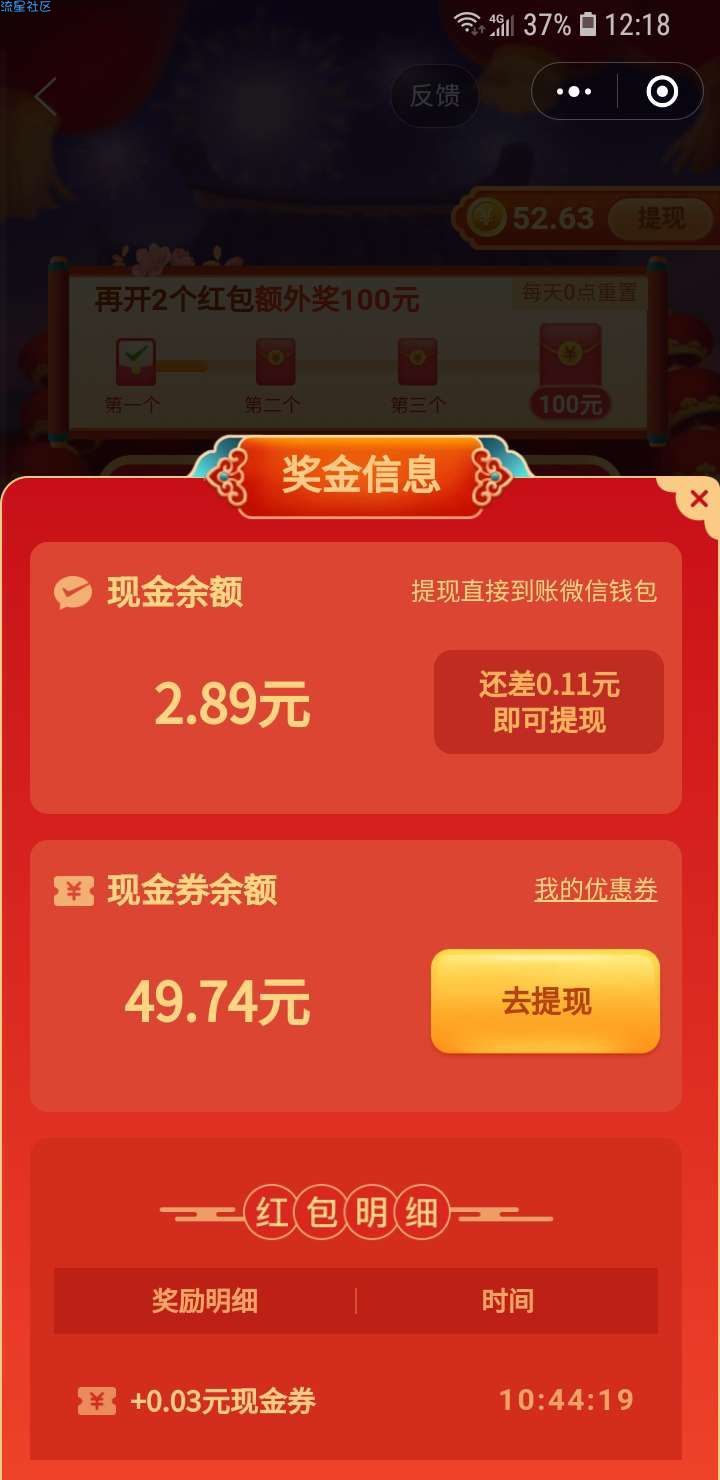Viewport: 720px width, 1480px height.
Task: Open the 反馈 feedback button
Action: click(x=435, y=95)
